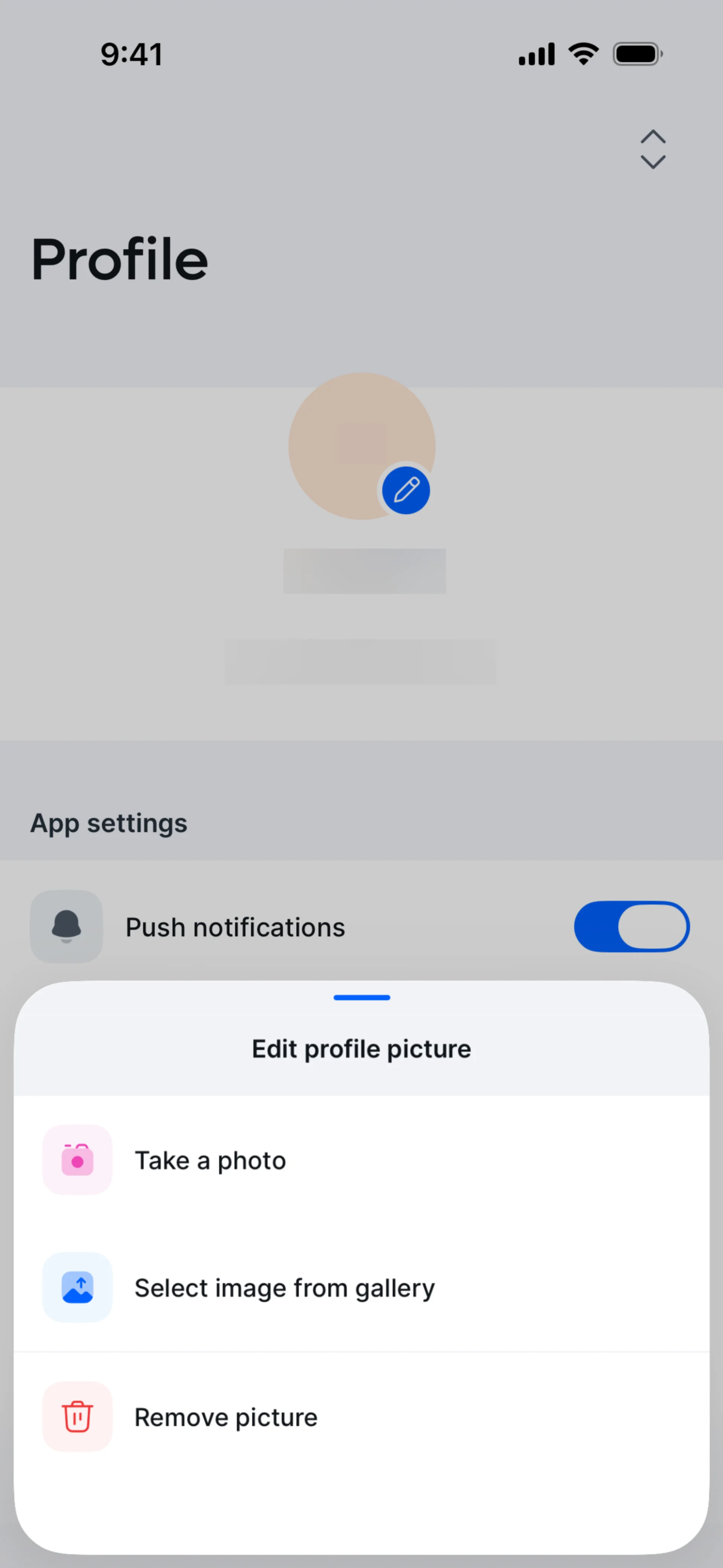Choose Take a photo option

point(210,1160)
